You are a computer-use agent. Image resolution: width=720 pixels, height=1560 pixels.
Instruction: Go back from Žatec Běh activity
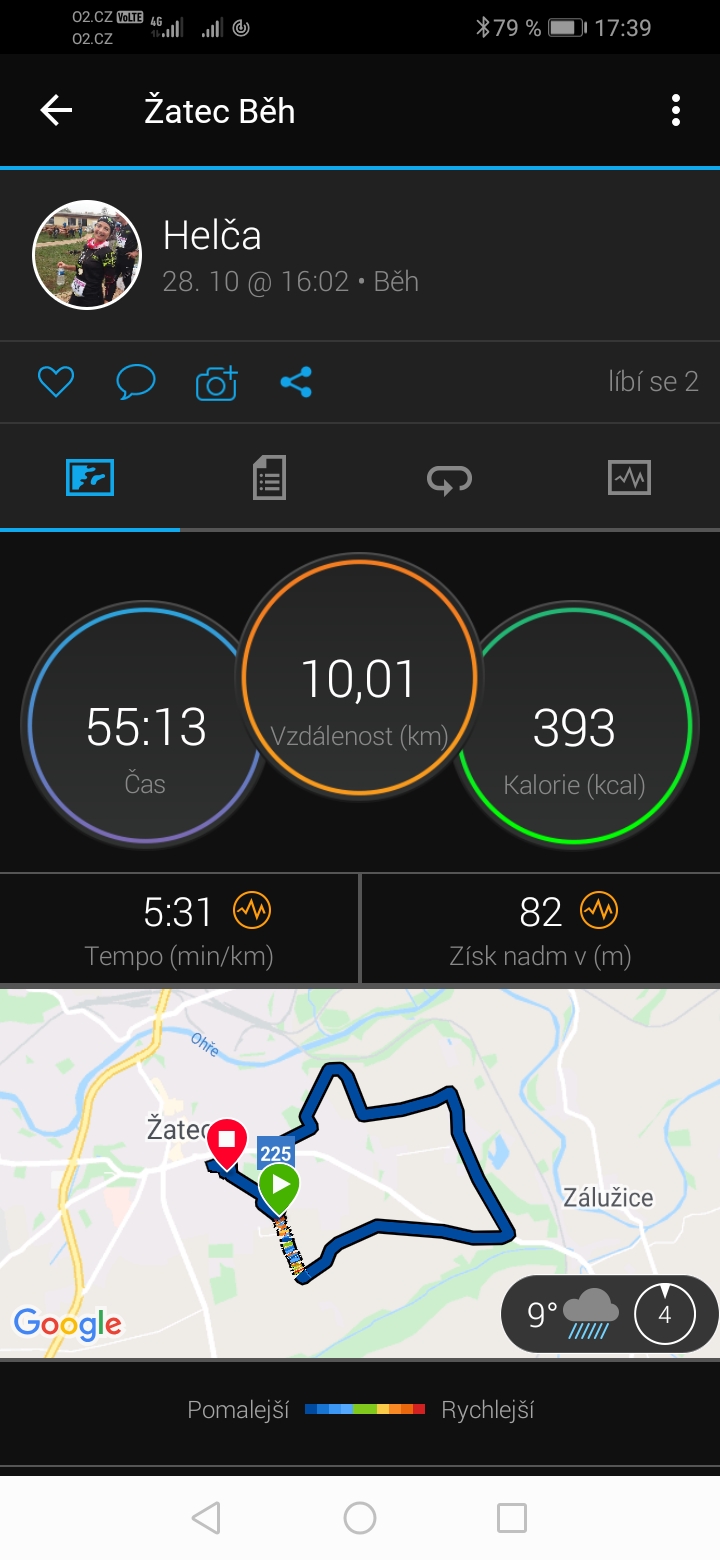coord(56,110)
